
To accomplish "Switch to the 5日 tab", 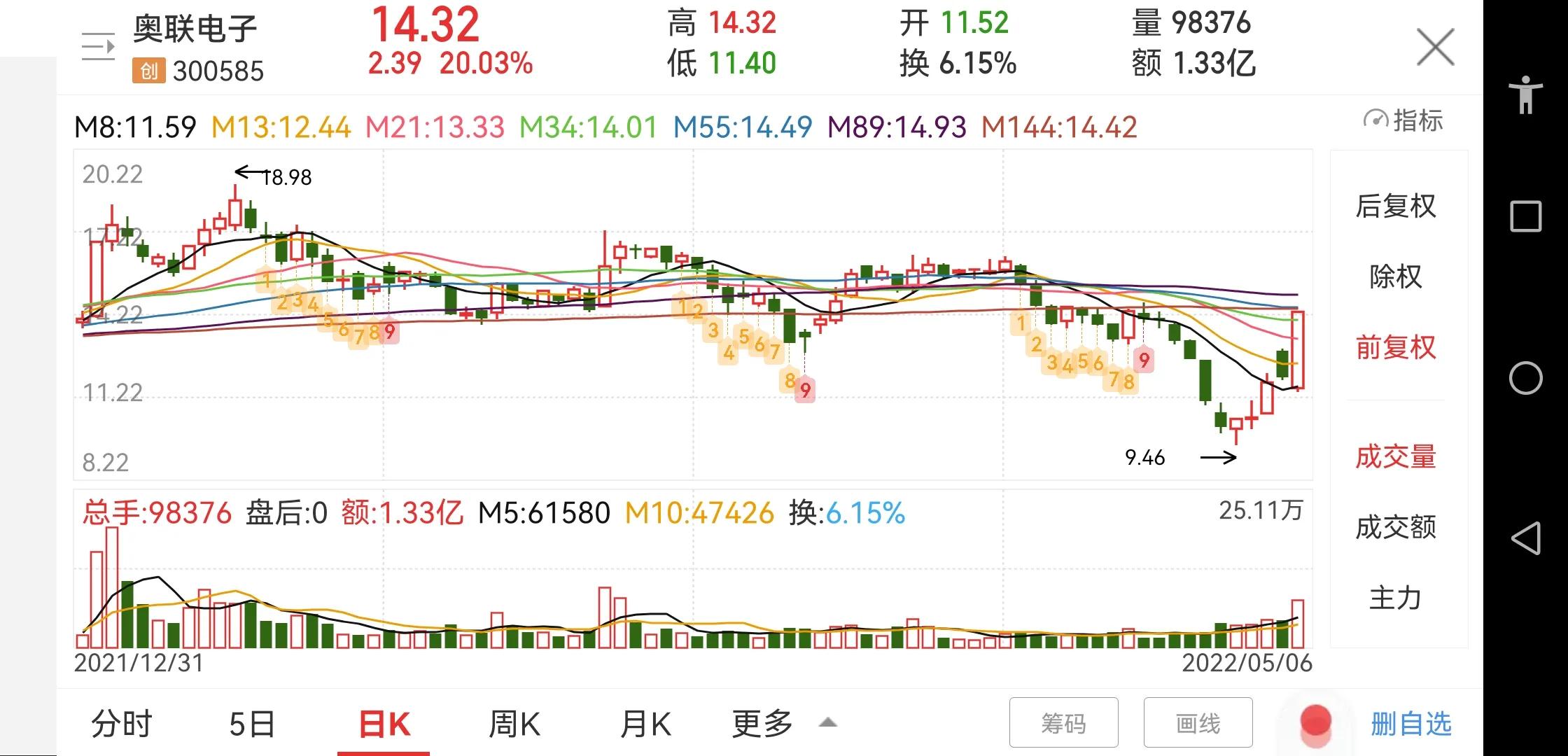I will click(x=252, y=724).
